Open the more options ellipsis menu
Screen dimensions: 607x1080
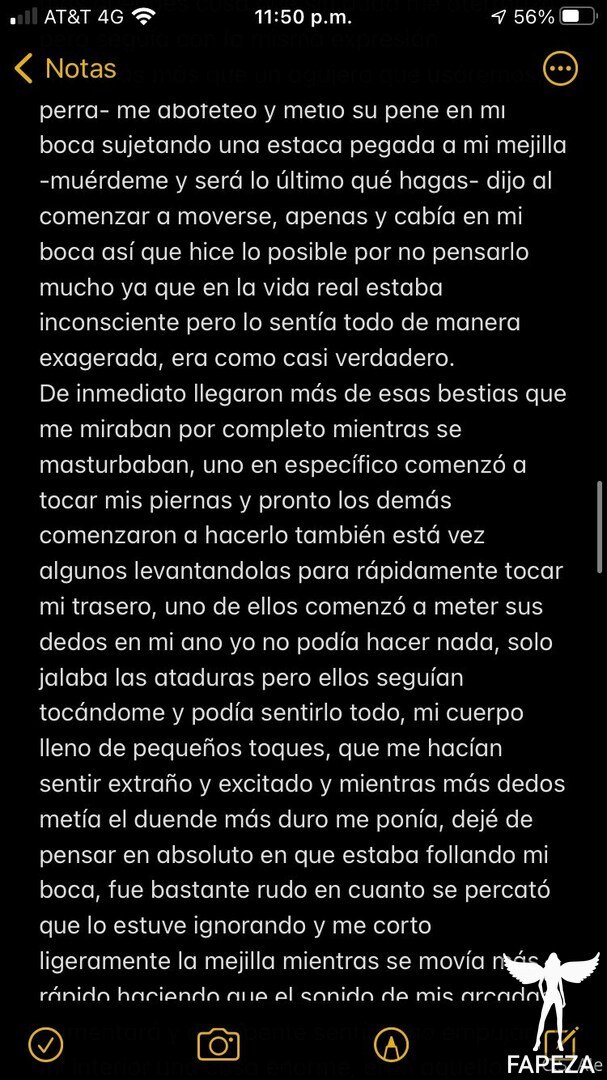click(x=560, y=68)
